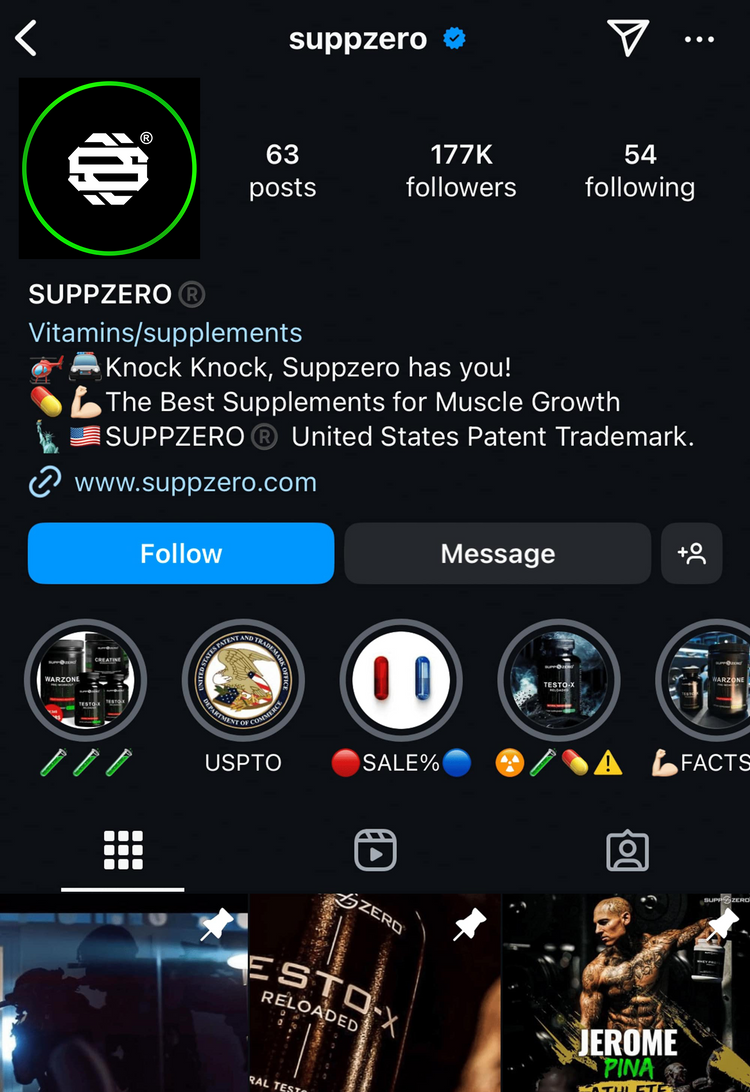
Task: Go back using the top-left arrow
Action: (x=27, y=40)
